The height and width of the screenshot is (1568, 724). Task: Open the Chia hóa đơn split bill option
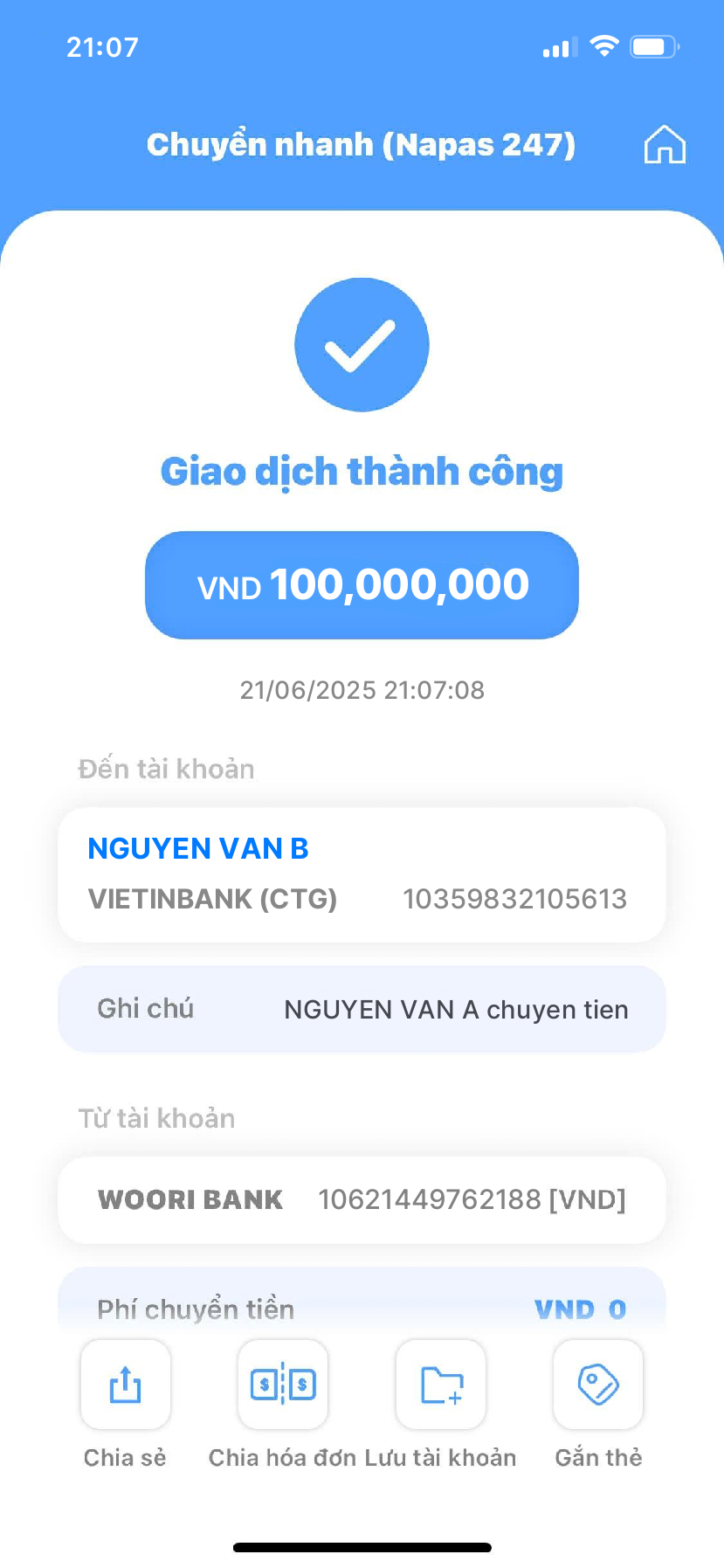tap(283, 1385)
